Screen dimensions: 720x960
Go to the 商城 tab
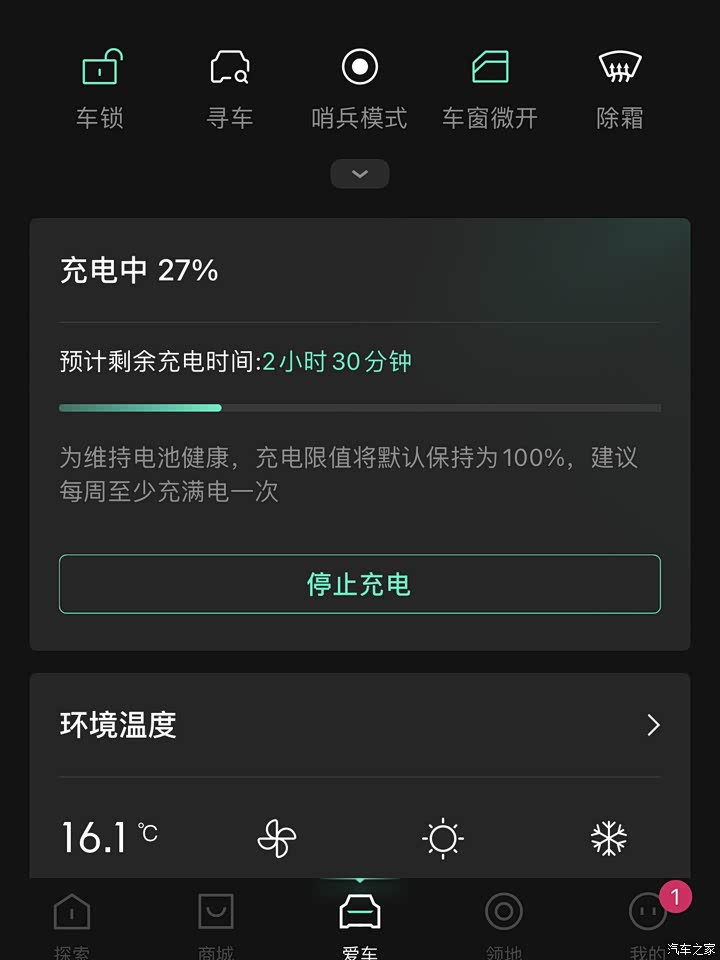click(x=216, y=922)
